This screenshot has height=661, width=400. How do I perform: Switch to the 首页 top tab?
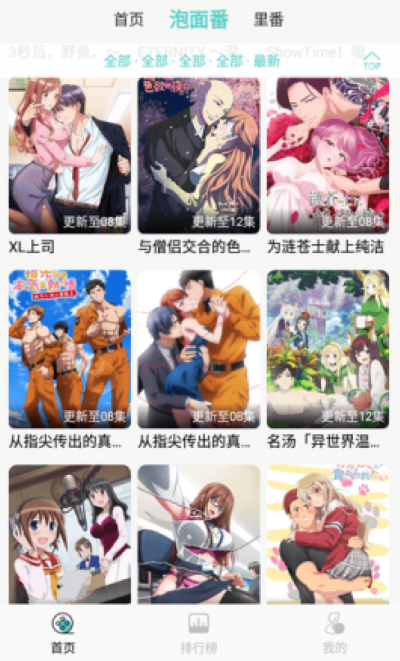coord(129,19)
